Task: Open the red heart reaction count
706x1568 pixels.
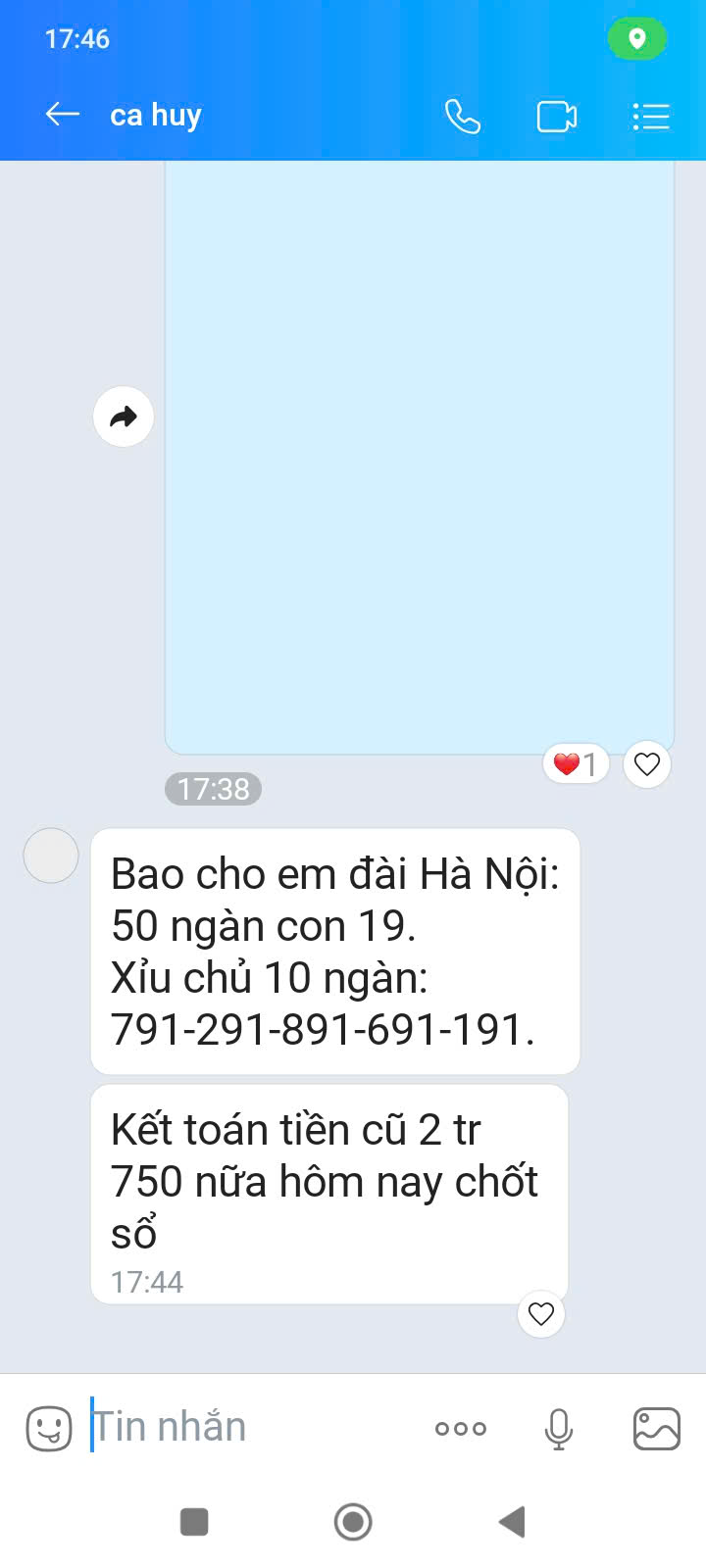Action: pyautogui.click(x=576, y=764)
